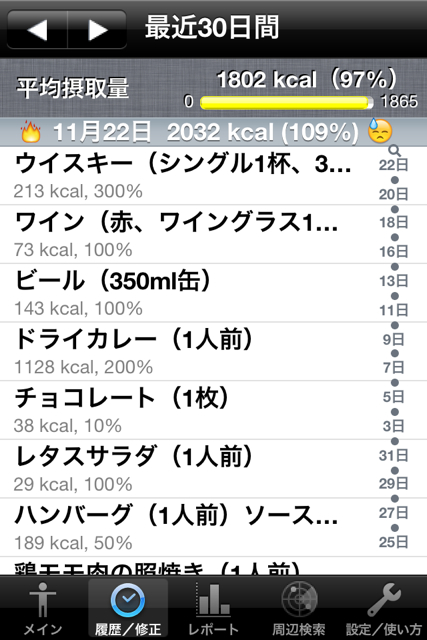Jump to 20日 in the date index
This screenshot has height=640, width=427.
pos(394,194)
